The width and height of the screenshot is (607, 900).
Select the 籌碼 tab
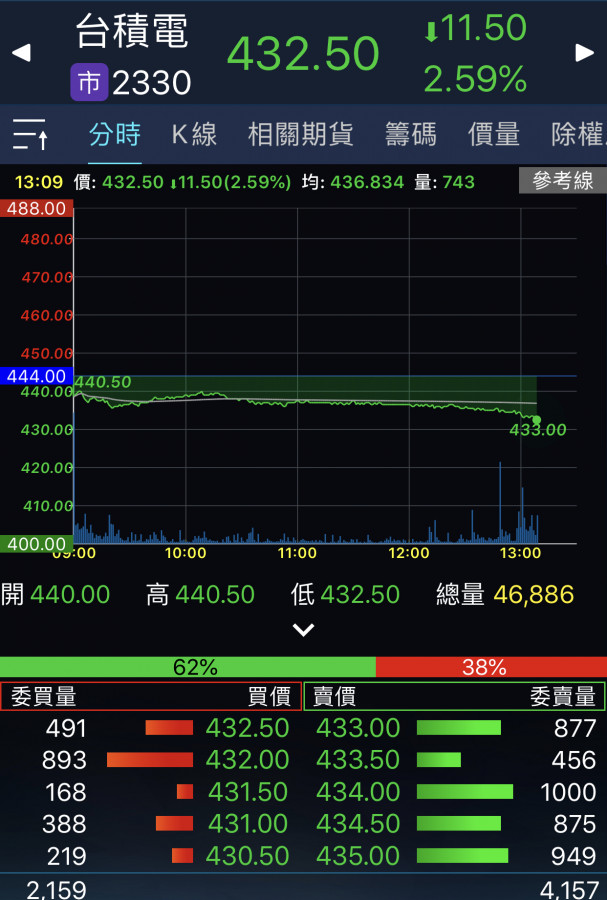[x=410, y=134]
